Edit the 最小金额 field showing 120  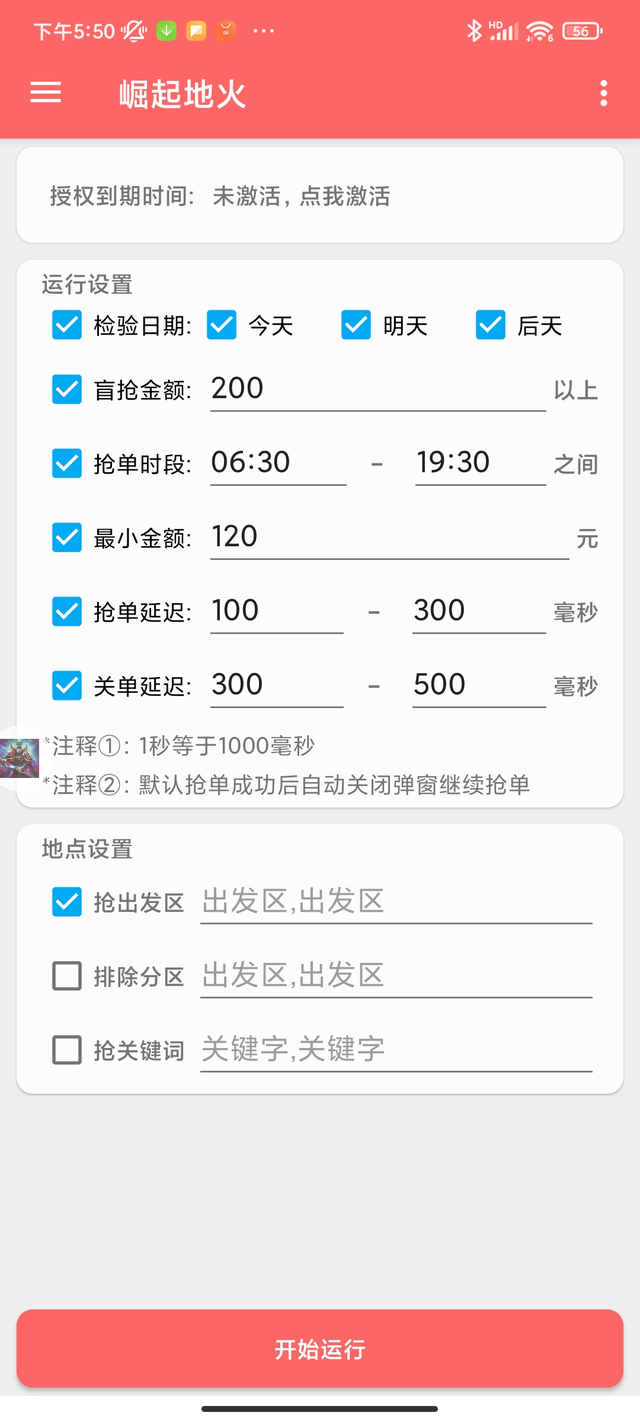[389, 537]
